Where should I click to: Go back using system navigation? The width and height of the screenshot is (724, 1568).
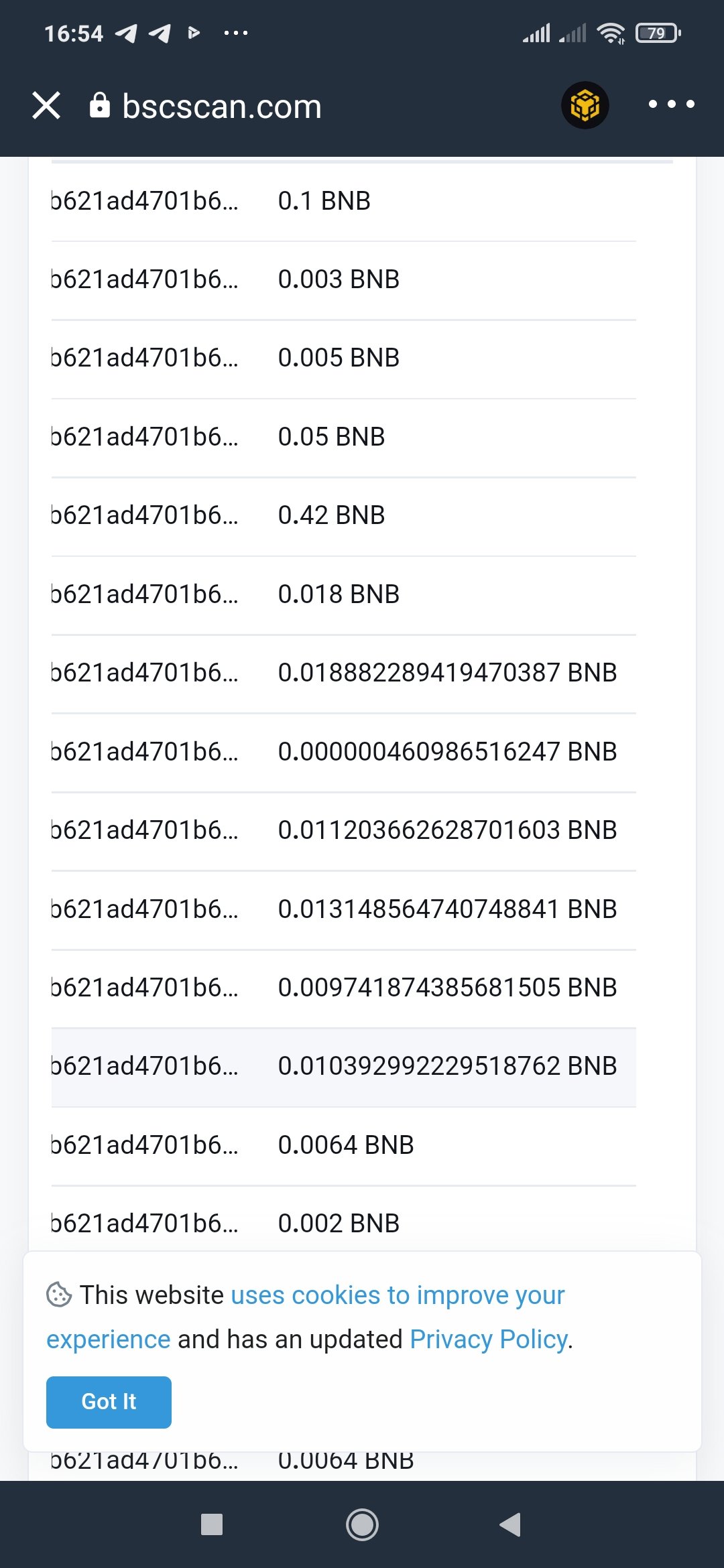[509, 1524]
